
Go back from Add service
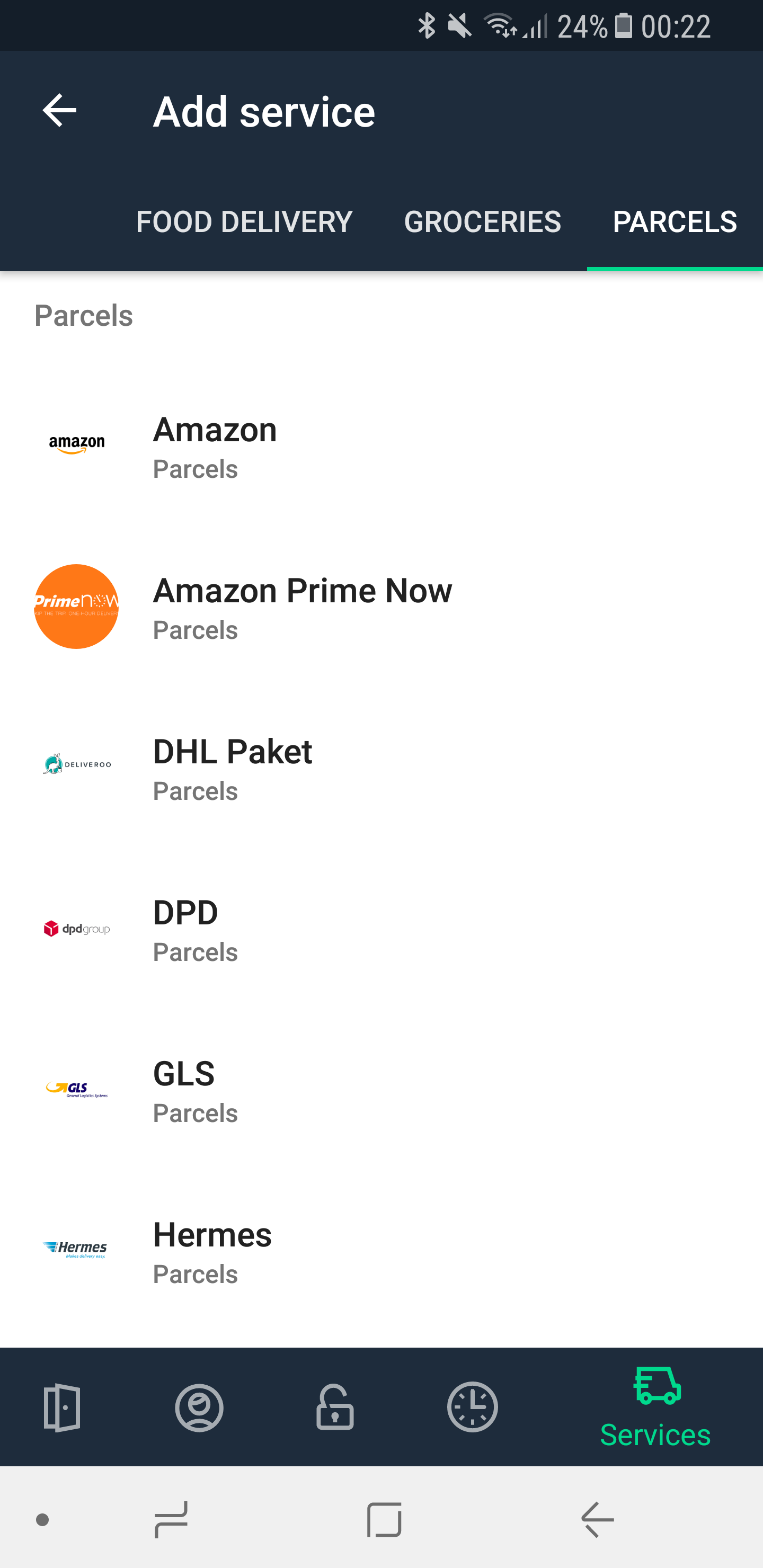pyautogui.click(x=59, y=111)
